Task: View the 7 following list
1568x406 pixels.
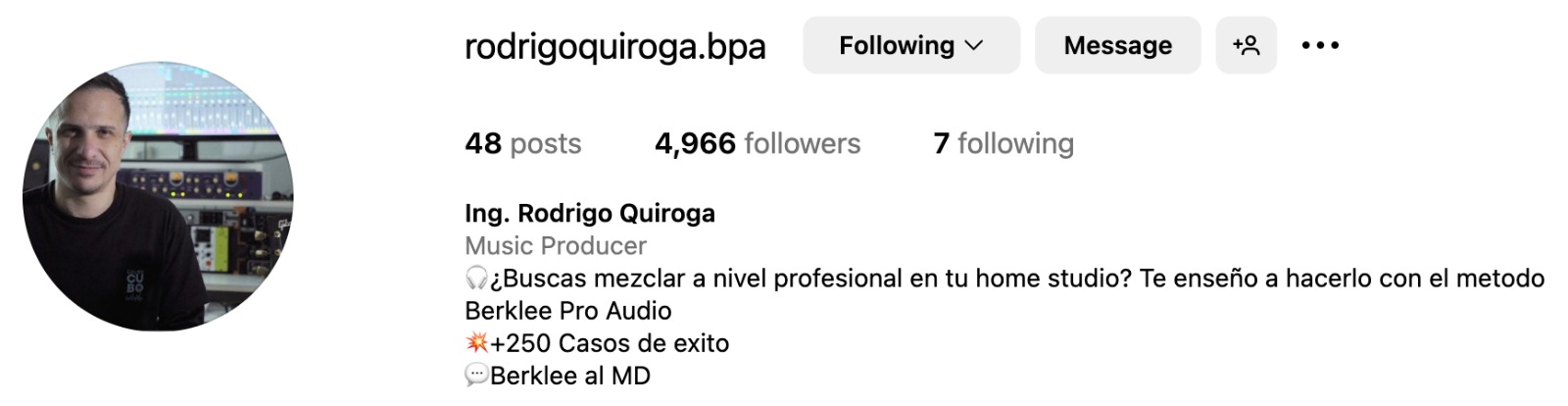Action: coord(1003,143)
